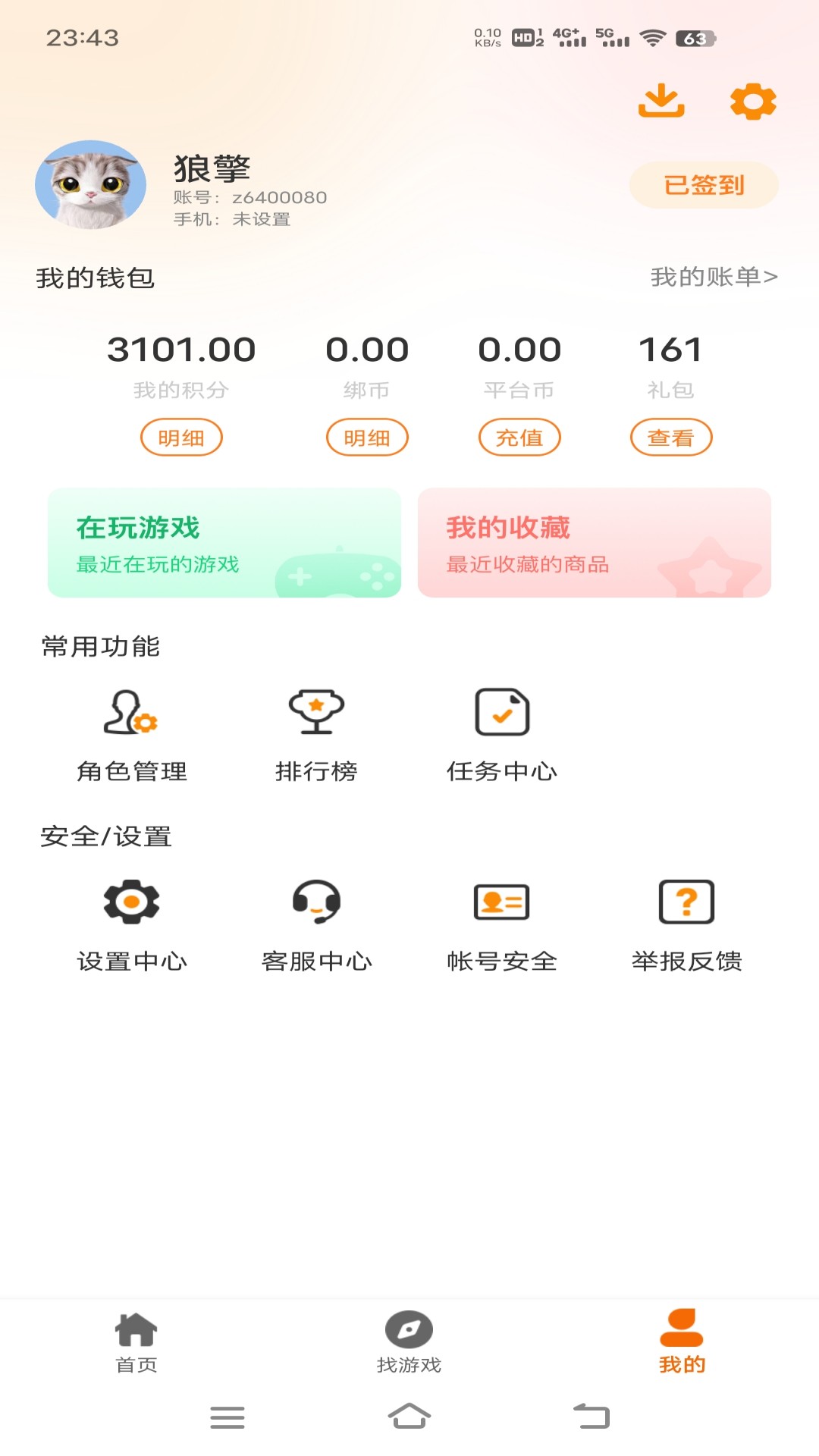
Task: Open the 我的收藏 favorites card
Action: coord(595,542)
